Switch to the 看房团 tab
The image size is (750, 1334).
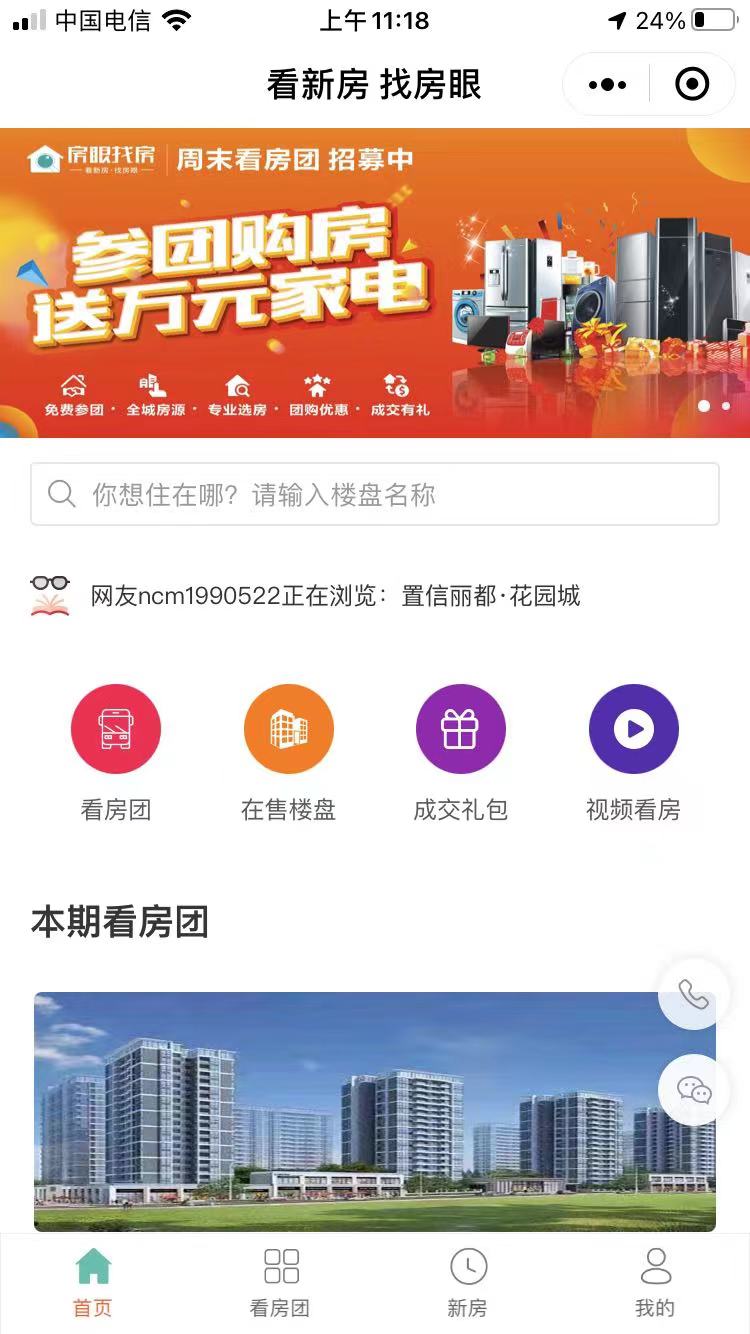point(280,1285)
